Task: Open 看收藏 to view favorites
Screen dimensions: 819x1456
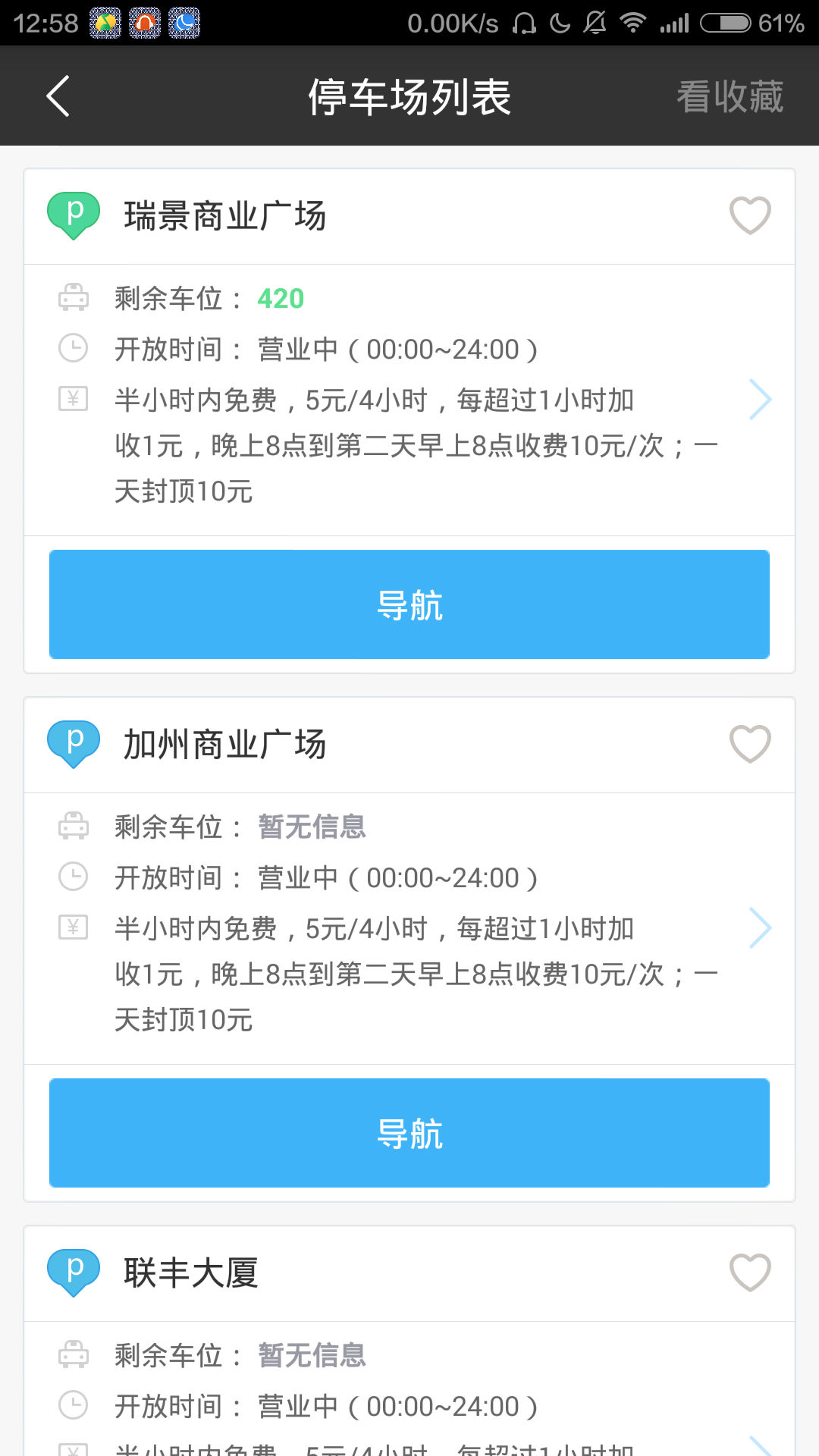Action: pos(730,97)
